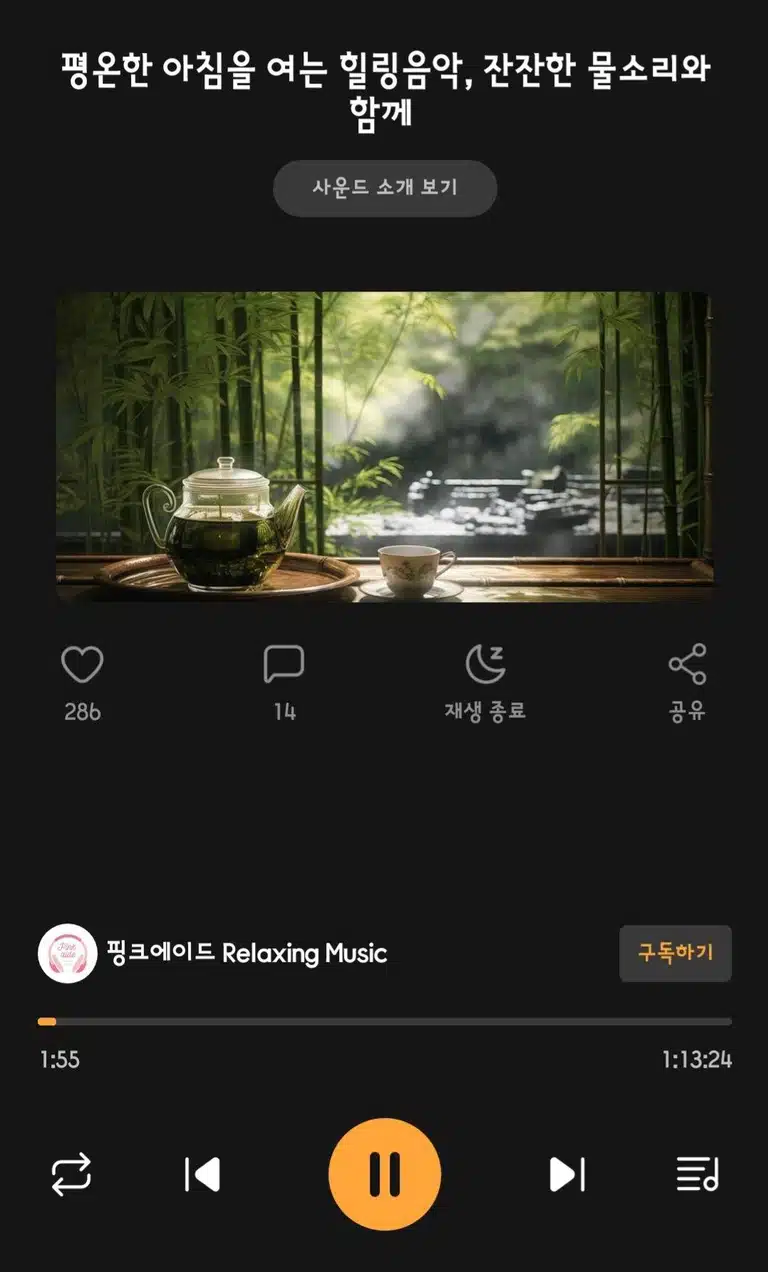
Task: Open the comments bubble icon
Action: (284, 665)
